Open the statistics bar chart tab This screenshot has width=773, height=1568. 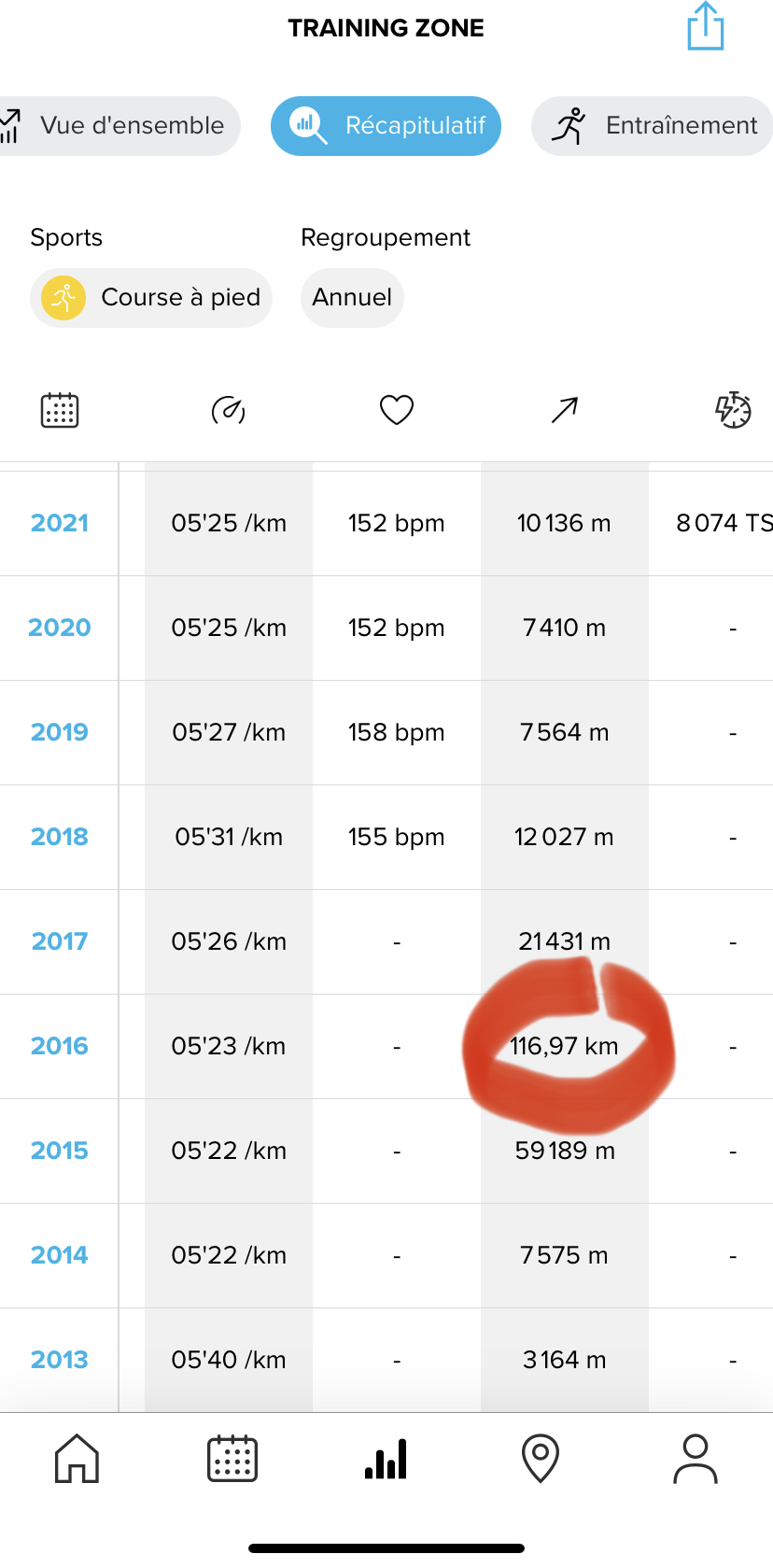pyautogui.click(x=386, y=1459)
